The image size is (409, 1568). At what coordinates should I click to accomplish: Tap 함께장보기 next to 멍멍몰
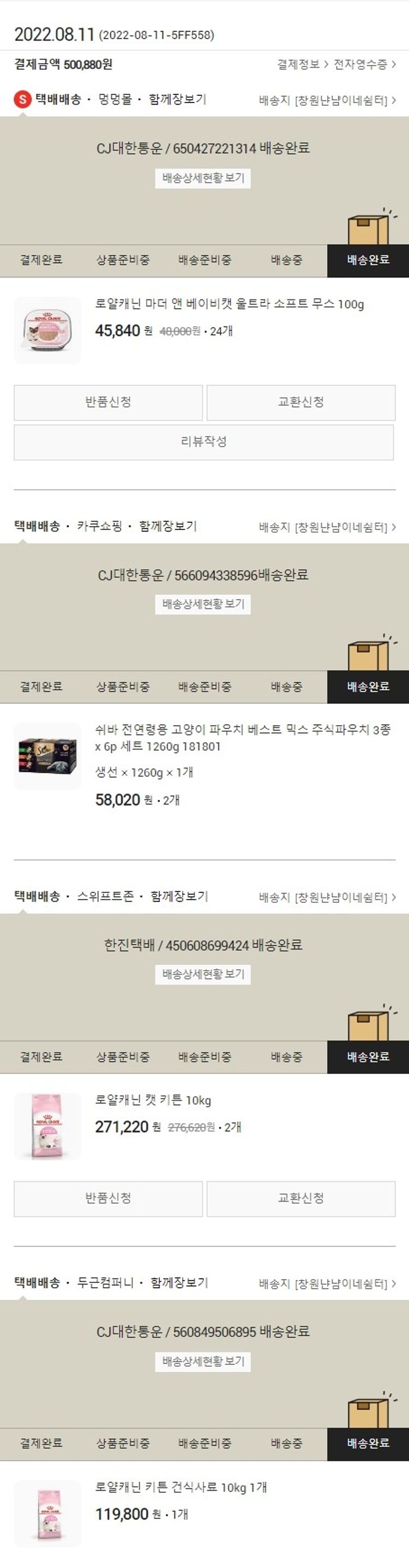[x=177, y=99]
